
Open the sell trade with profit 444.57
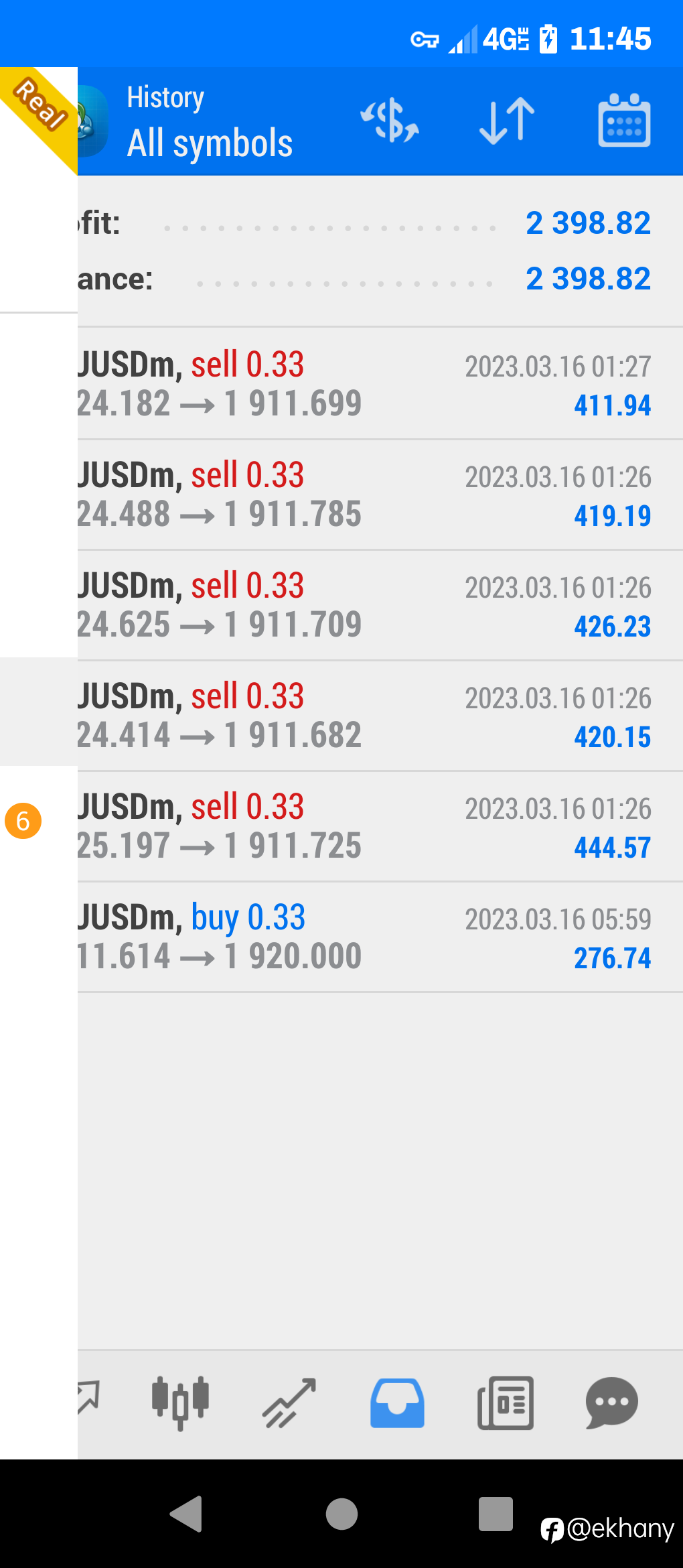tap(380, 826)
